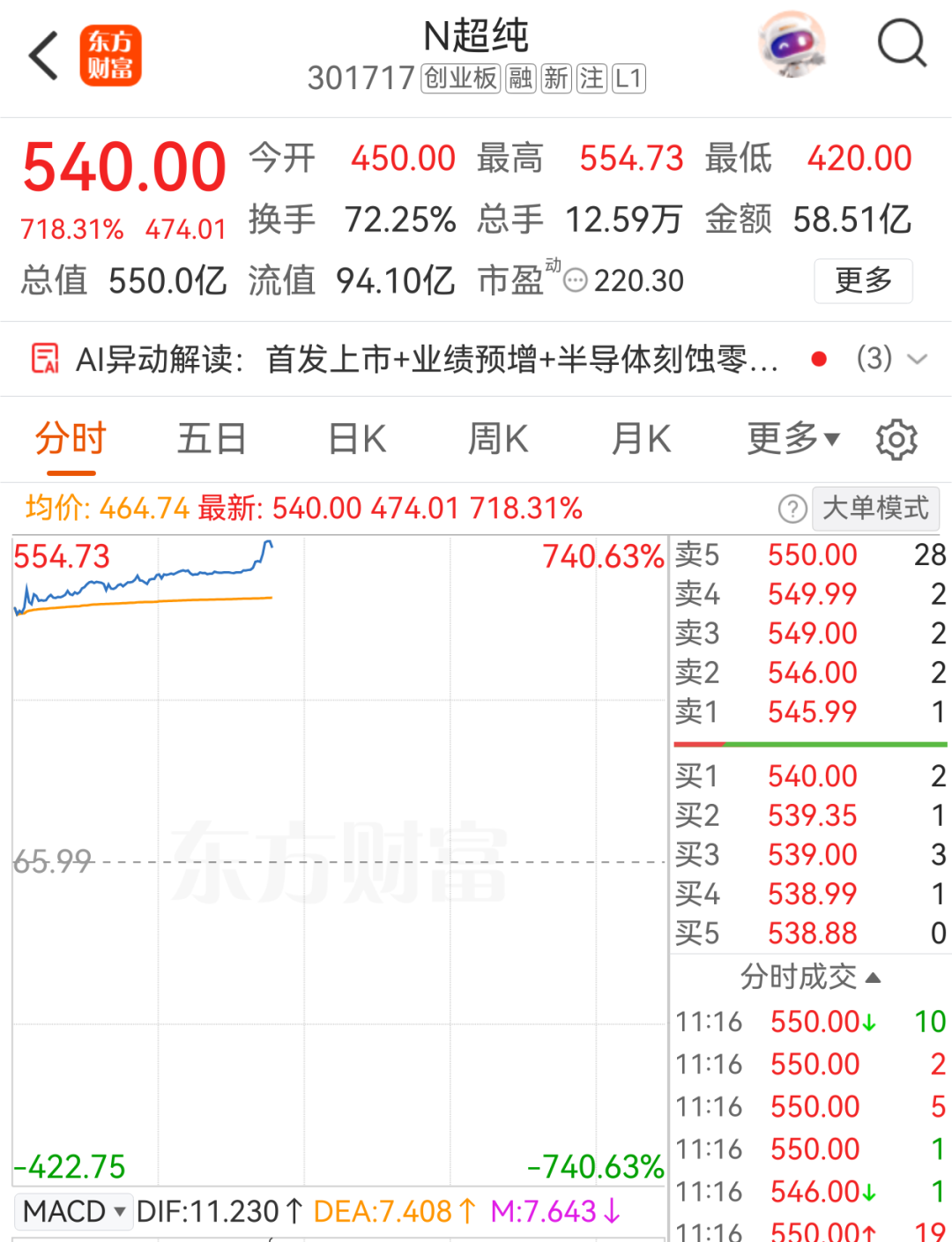Switch to the 月K chart tab
Image resolution: width=952 pixels, height=1242 pixels.
tap(642, 439)
